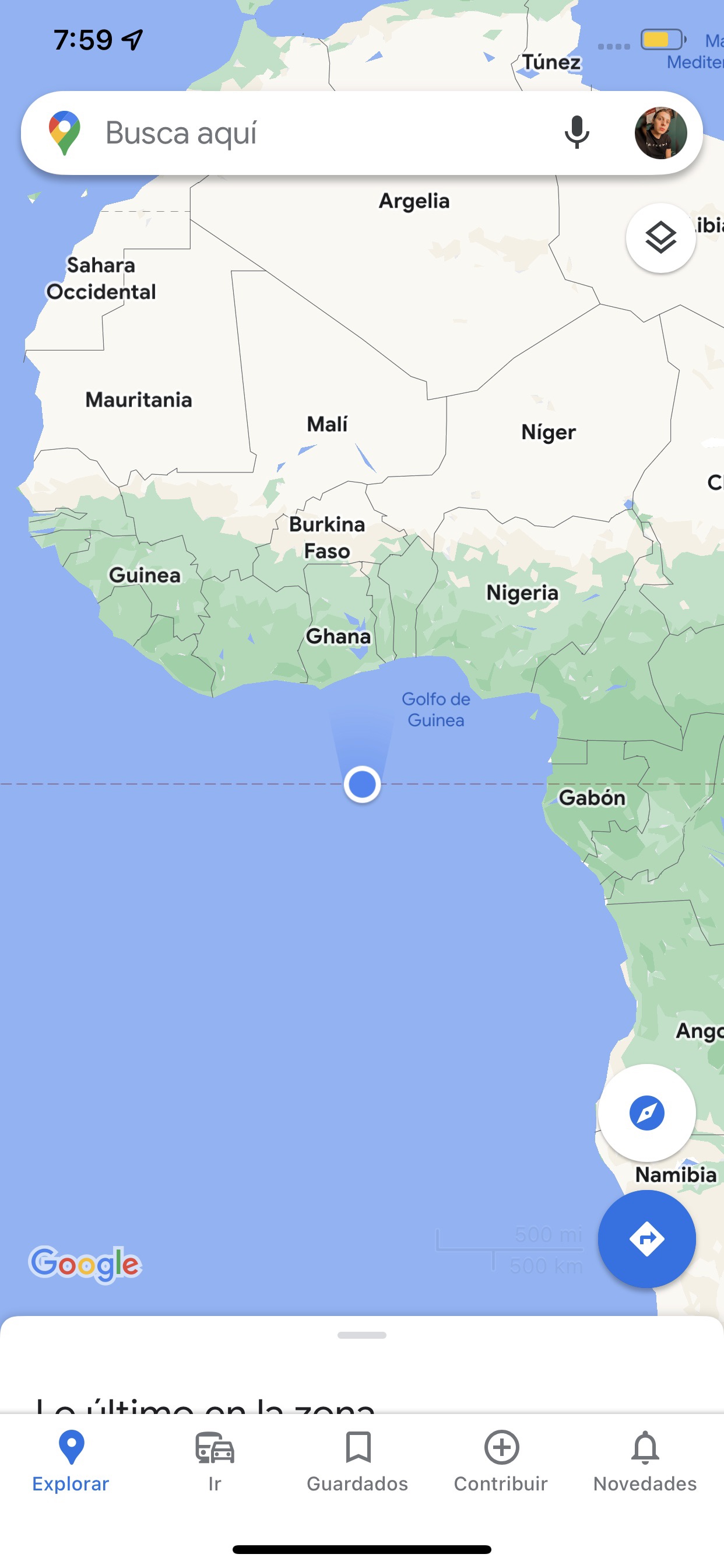Open the account profile picture

pos(660,132)
